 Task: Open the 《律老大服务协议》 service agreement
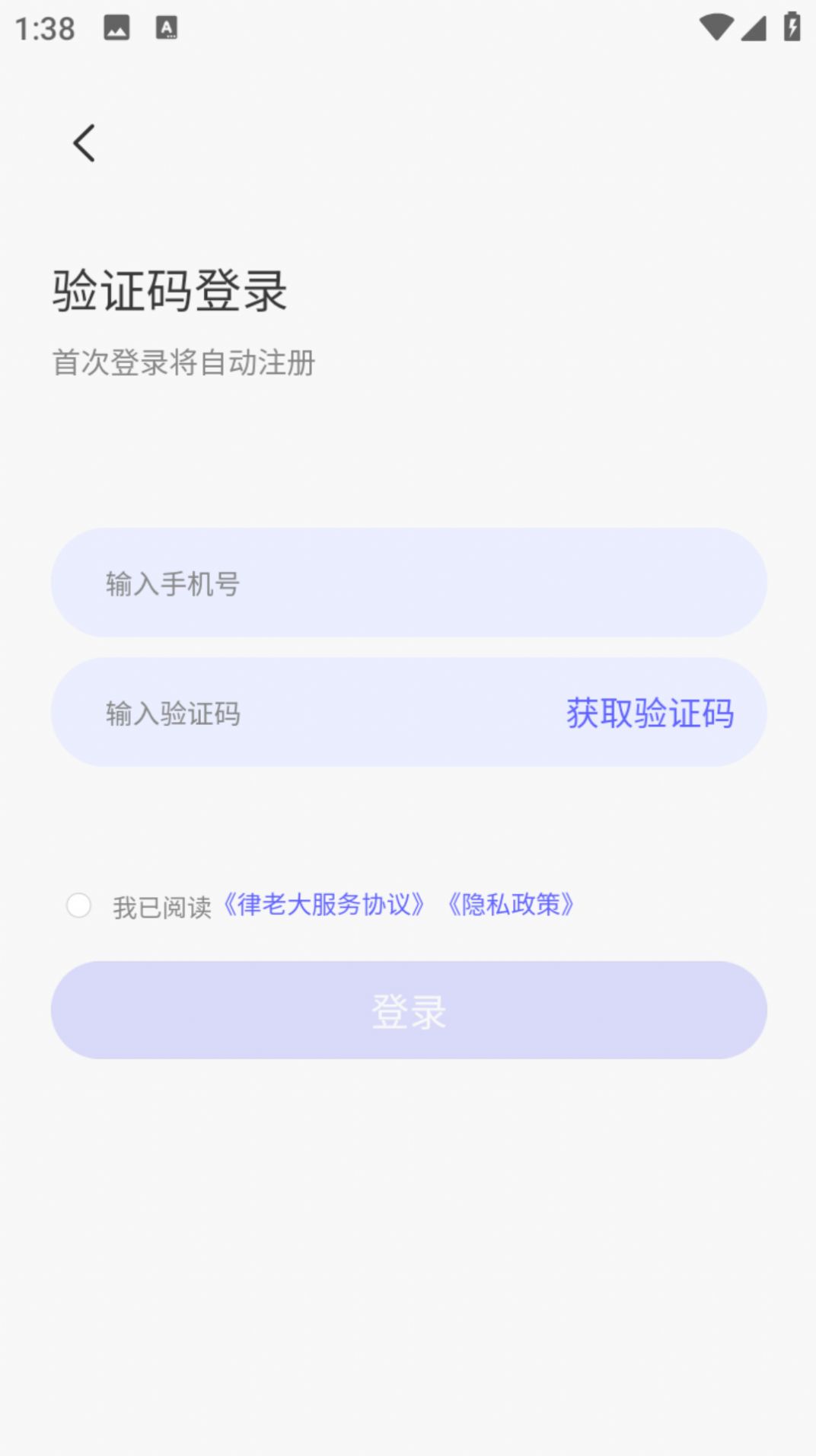click(x=324, y=905)
